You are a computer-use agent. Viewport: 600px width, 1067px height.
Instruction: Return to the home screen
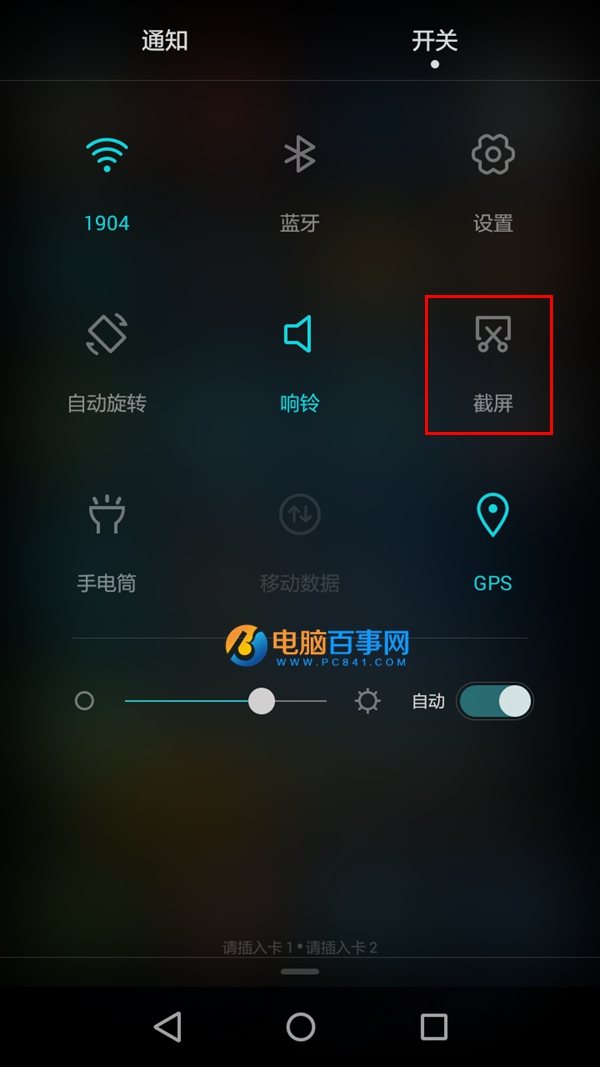(x=301, y=1026)
